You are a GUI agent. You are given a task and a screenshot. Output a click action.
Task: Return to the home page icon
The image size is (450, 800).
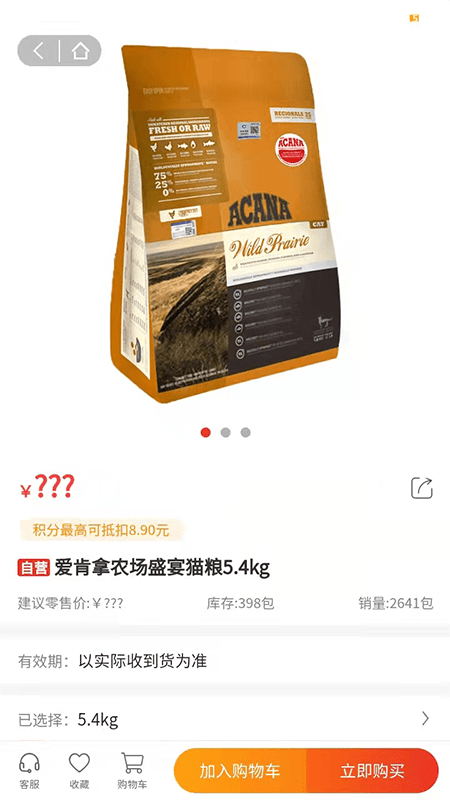click(80, 51)
